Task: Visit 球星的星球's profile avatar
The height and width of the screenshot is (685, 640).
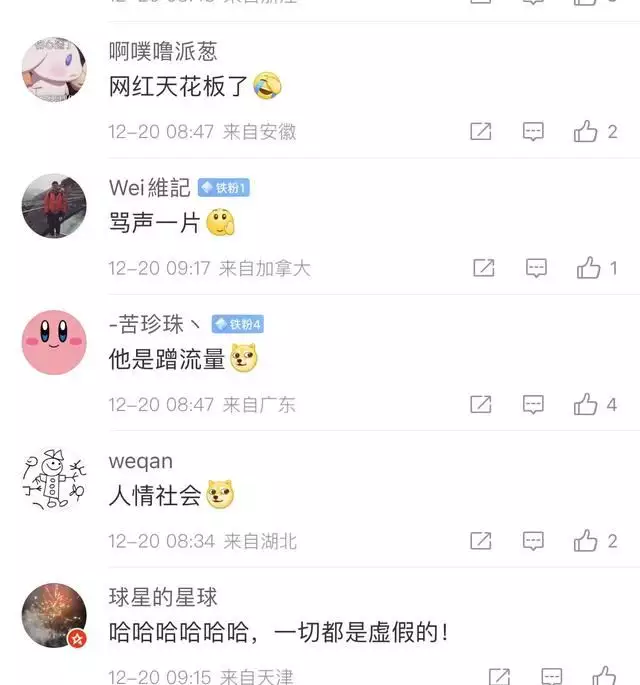Action: (54, 615)
